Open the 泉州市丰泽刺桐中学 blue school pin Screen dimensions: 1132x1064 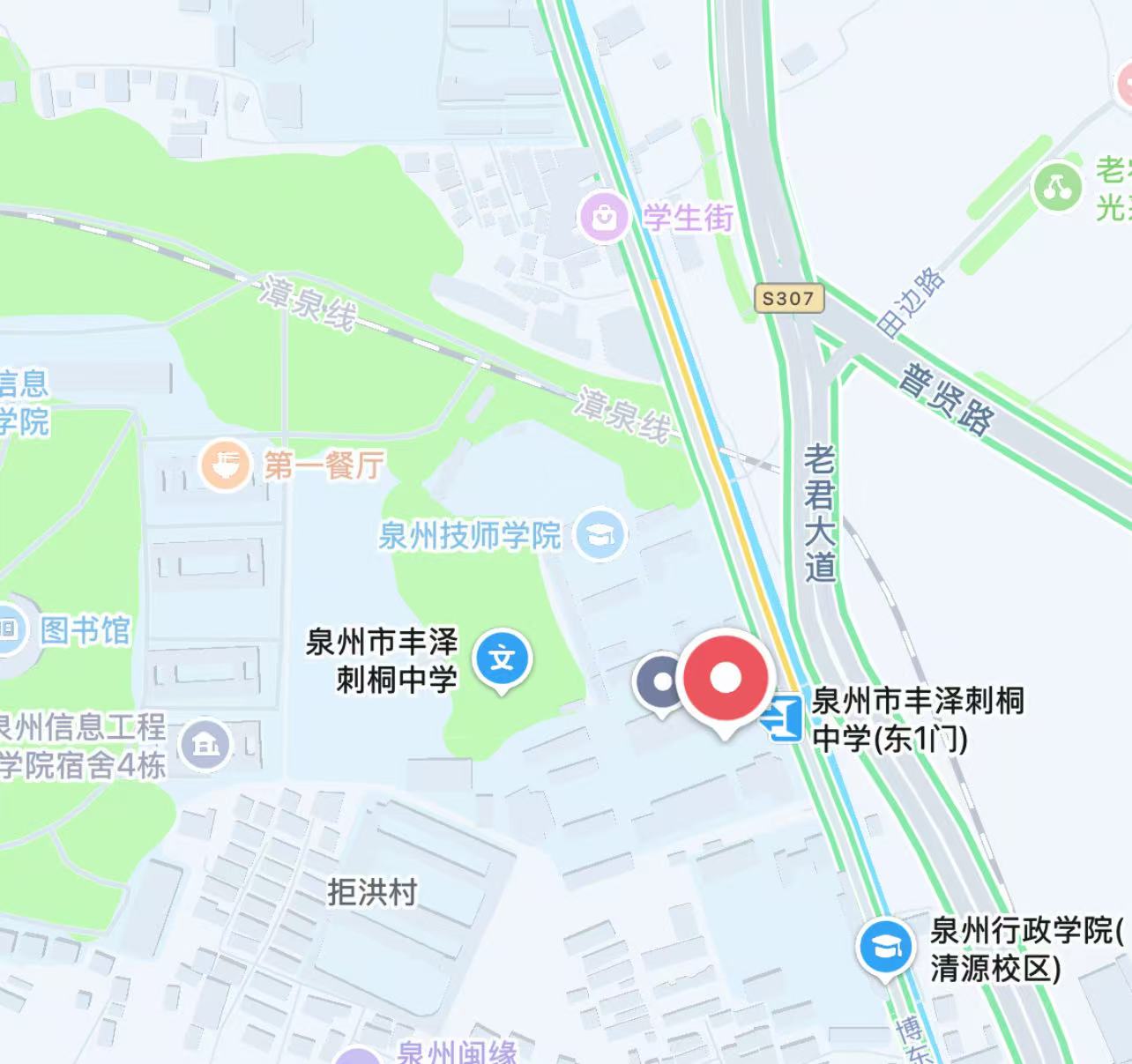point(502,658)
